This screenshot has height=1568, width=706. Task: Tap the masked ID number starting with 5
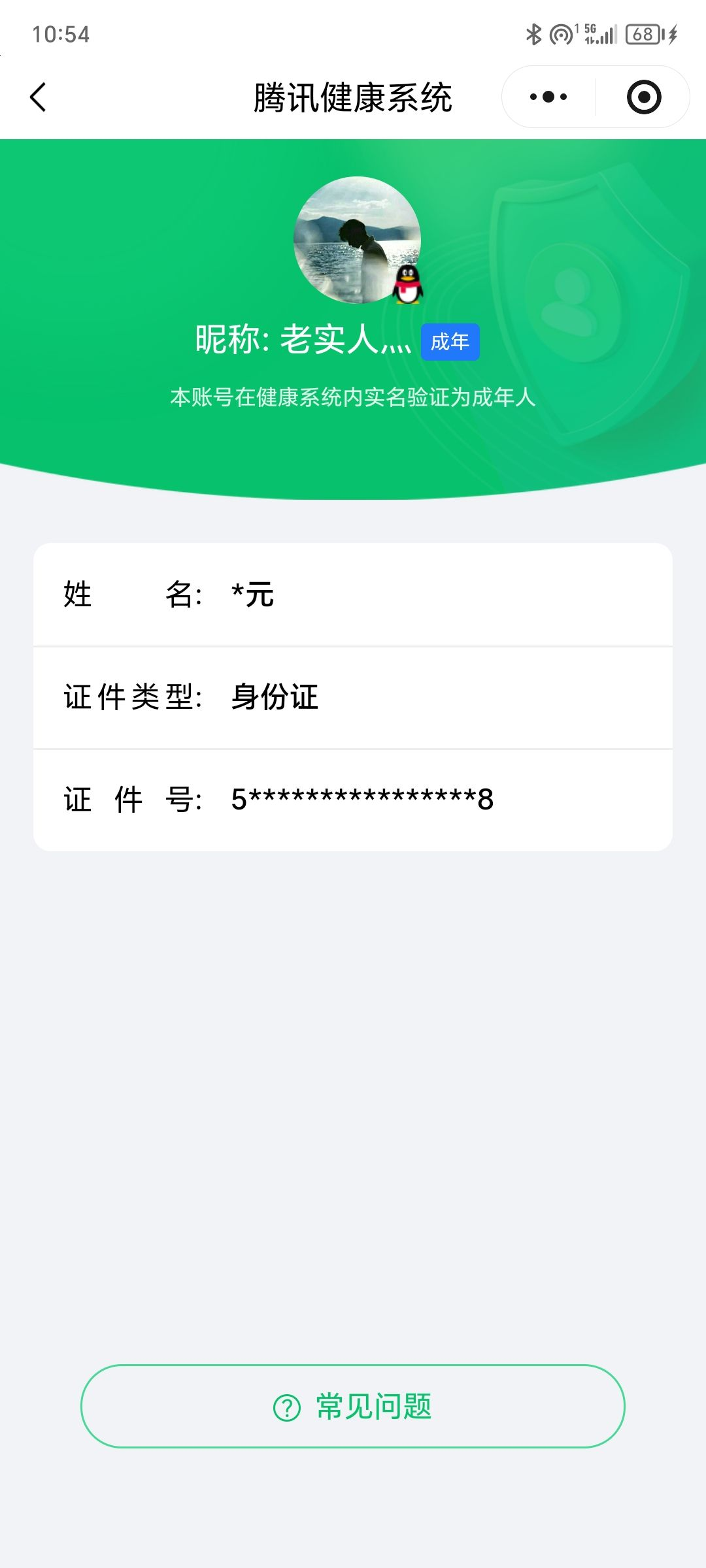pos(363,798)
